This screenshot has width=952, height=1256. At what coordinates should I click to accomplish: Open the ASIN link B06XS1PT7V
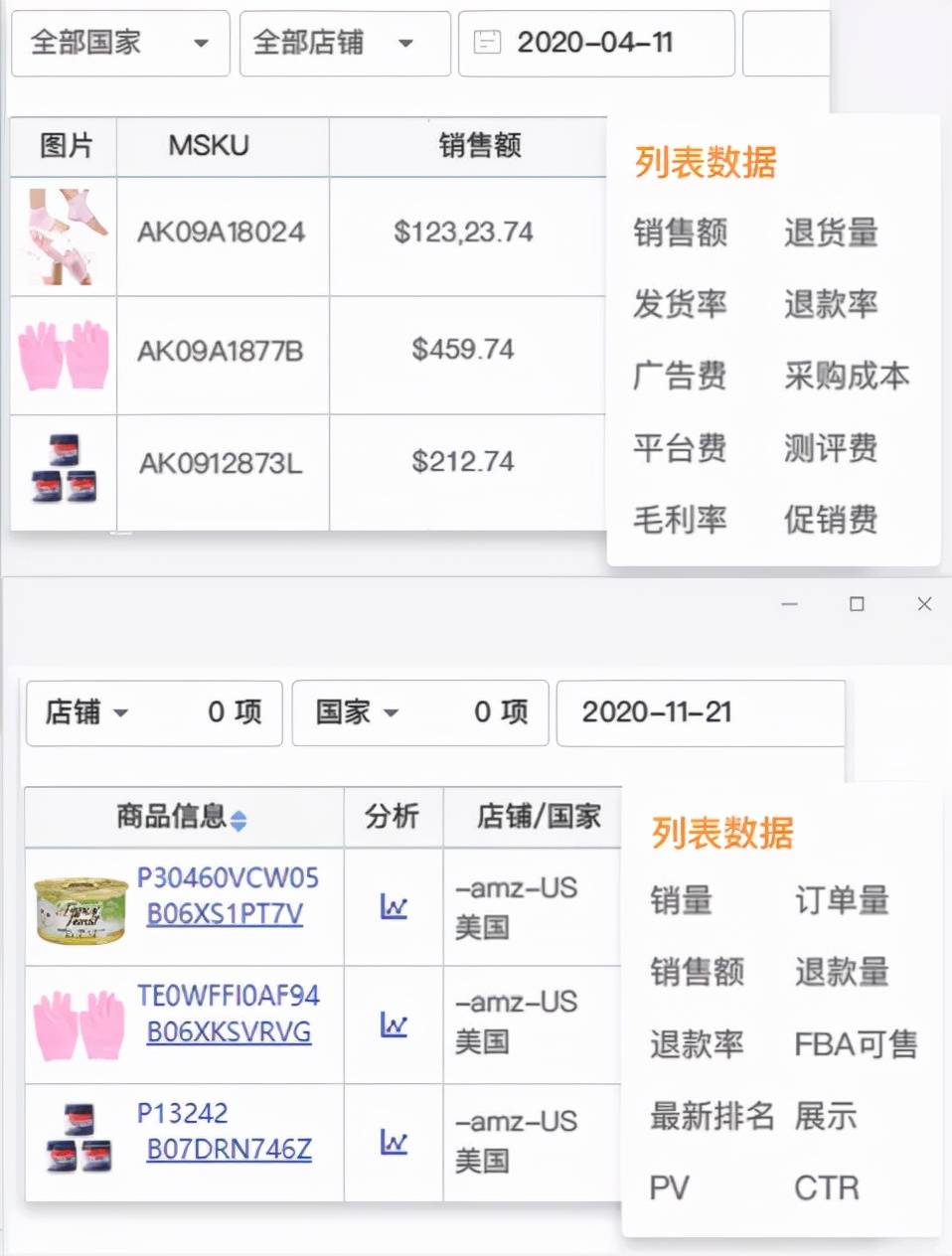click(x=225, y=916)
